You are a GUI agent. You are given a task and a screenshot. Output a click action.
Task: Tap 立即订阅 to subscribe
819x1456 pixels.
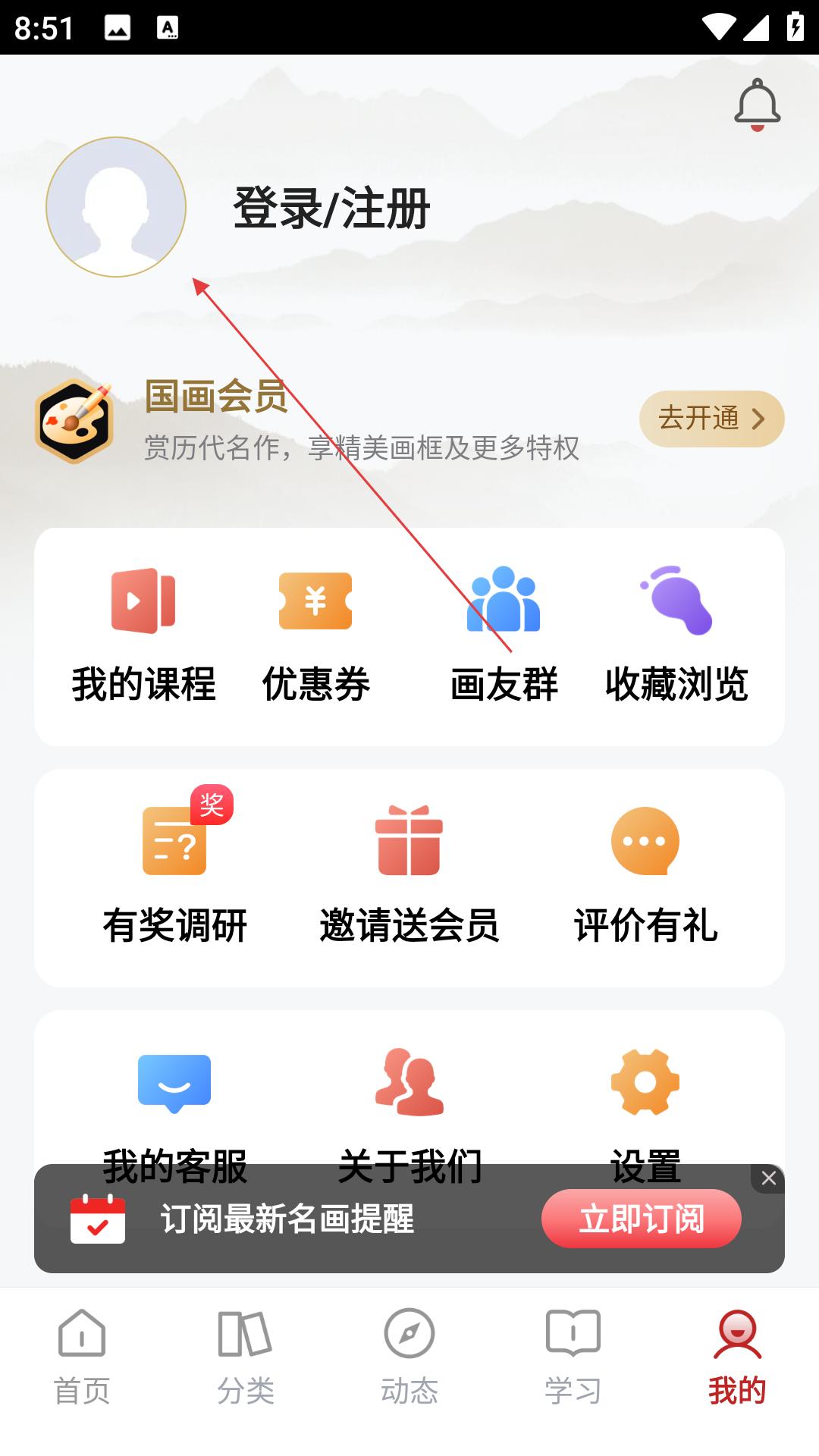(x=641, y=1219)
